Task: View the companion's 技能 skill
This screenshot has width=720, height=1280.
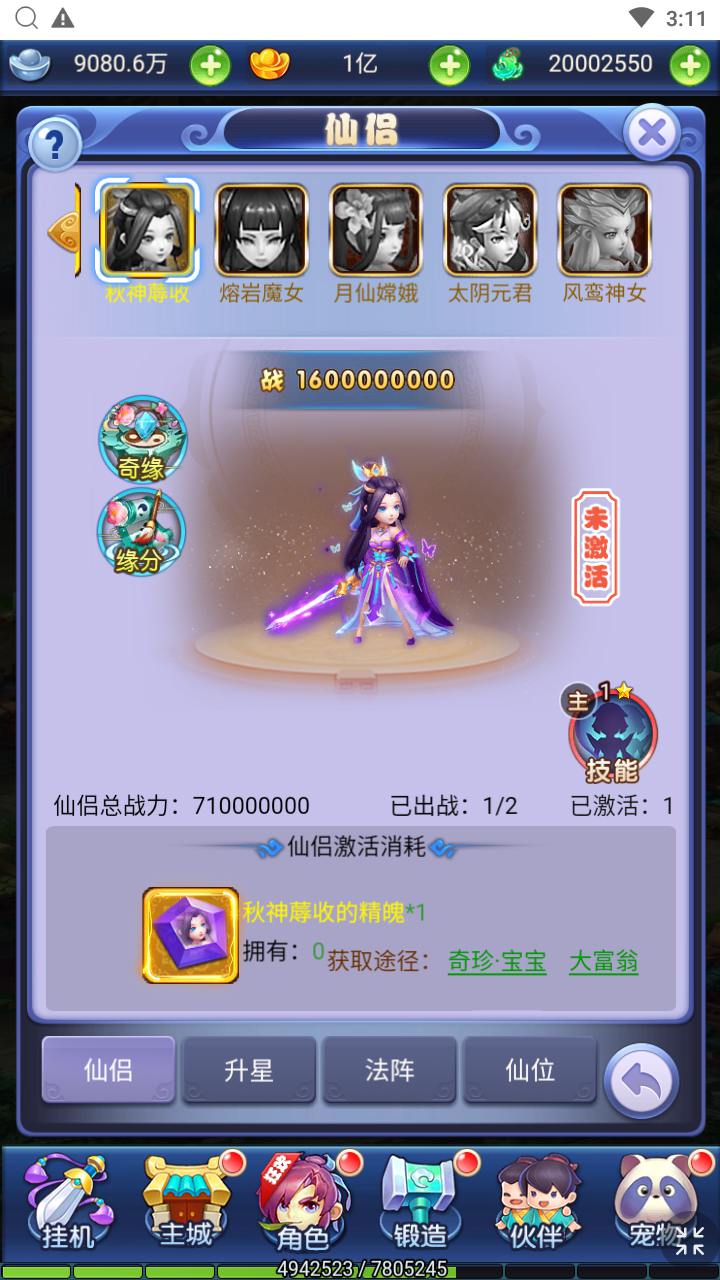Action: pyautogui.click(x=612, y=735)
